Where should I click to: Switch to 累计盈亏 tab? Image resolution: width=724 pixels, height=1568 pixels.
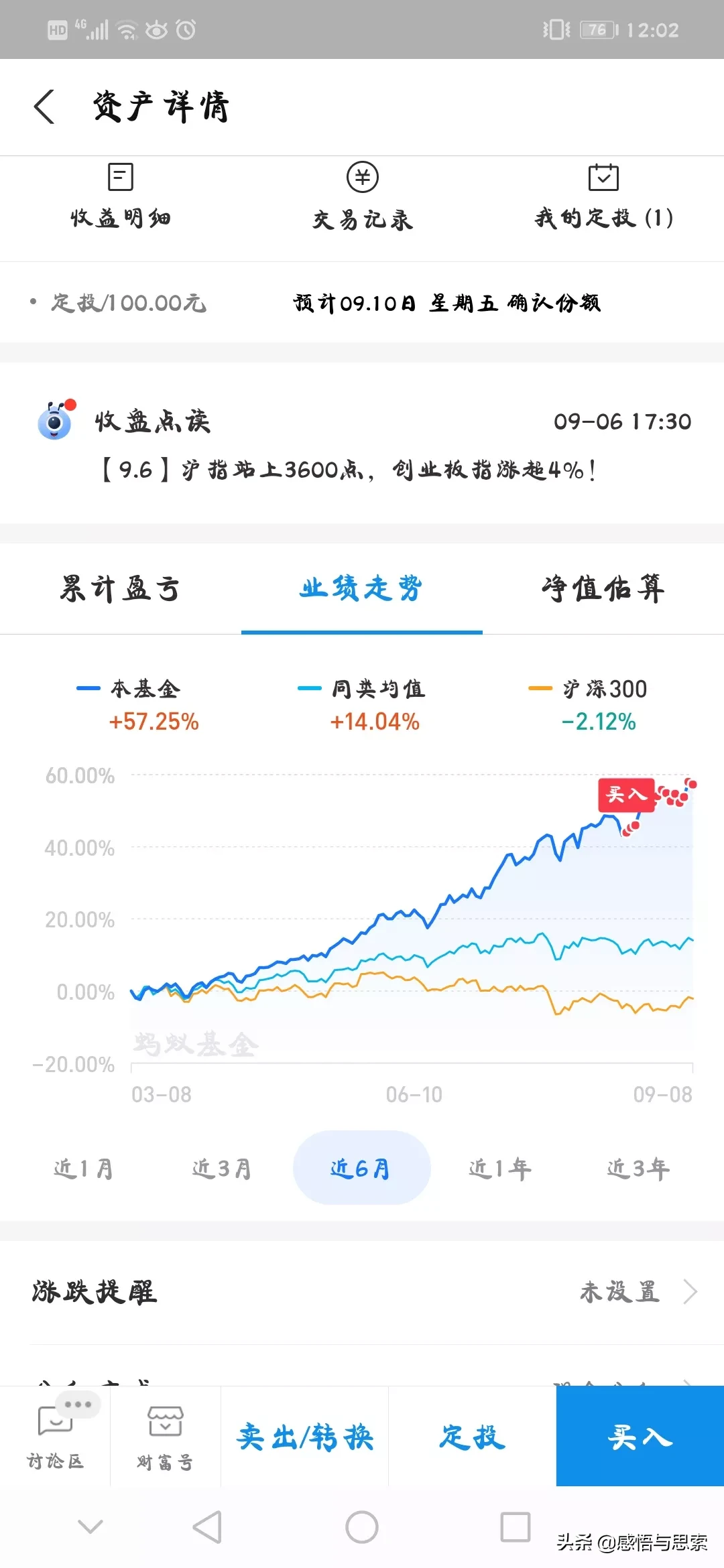(x=121, y=589)
